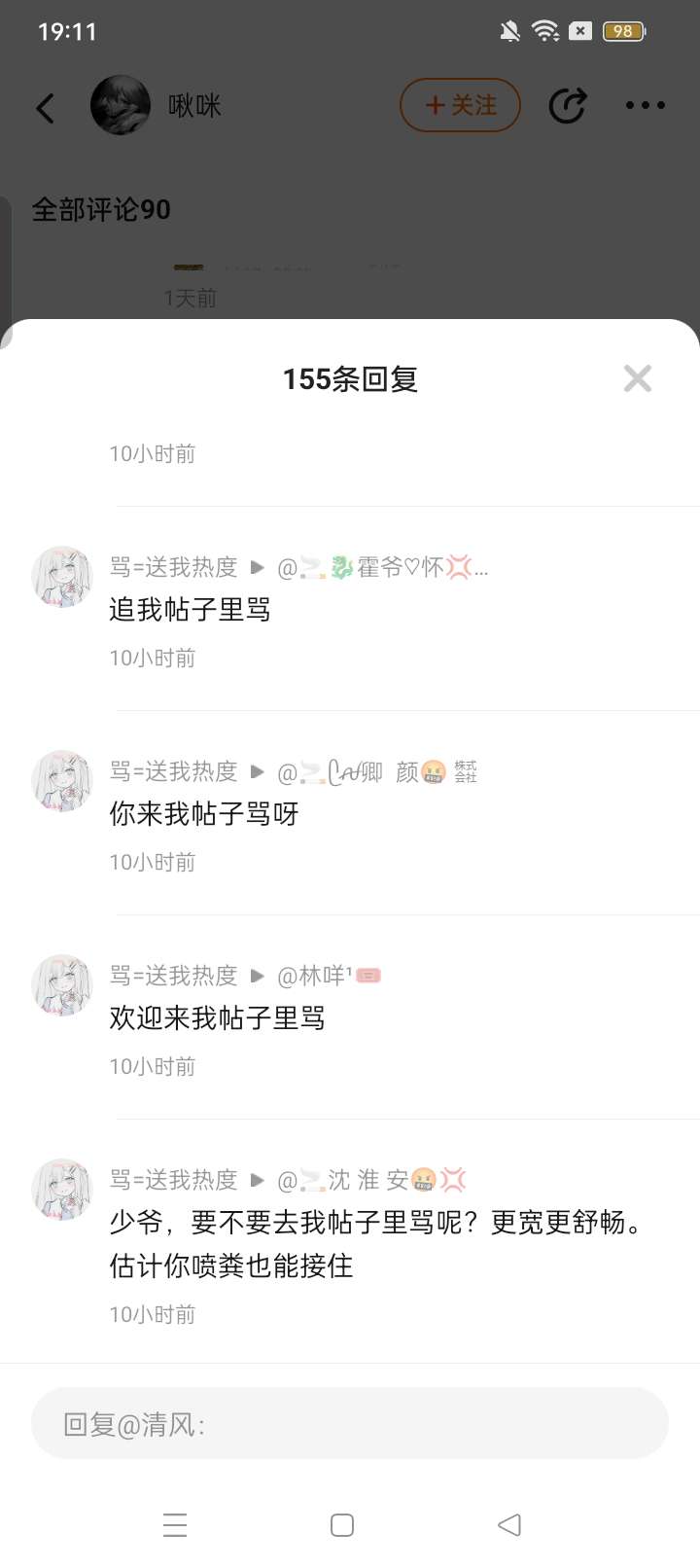Image resolution: width=700 pixels, height=1568 pixels.
Task: Follow 啾咪 with the 关注 button
Action: coord(461,105)
